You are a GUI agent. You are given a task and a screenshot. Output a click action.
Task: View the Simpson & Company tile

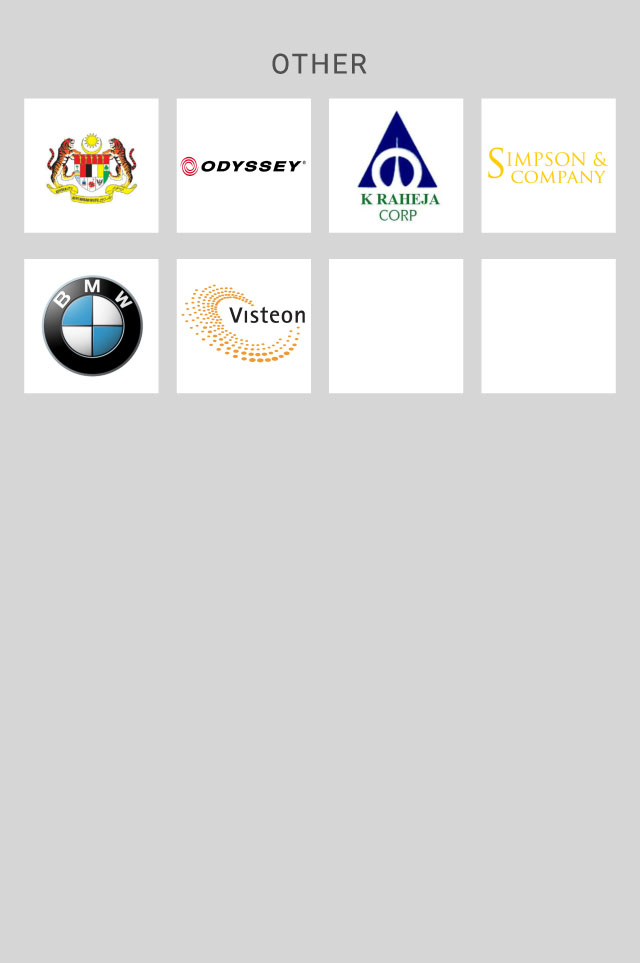pyautogui.click(x=548, y=166)
